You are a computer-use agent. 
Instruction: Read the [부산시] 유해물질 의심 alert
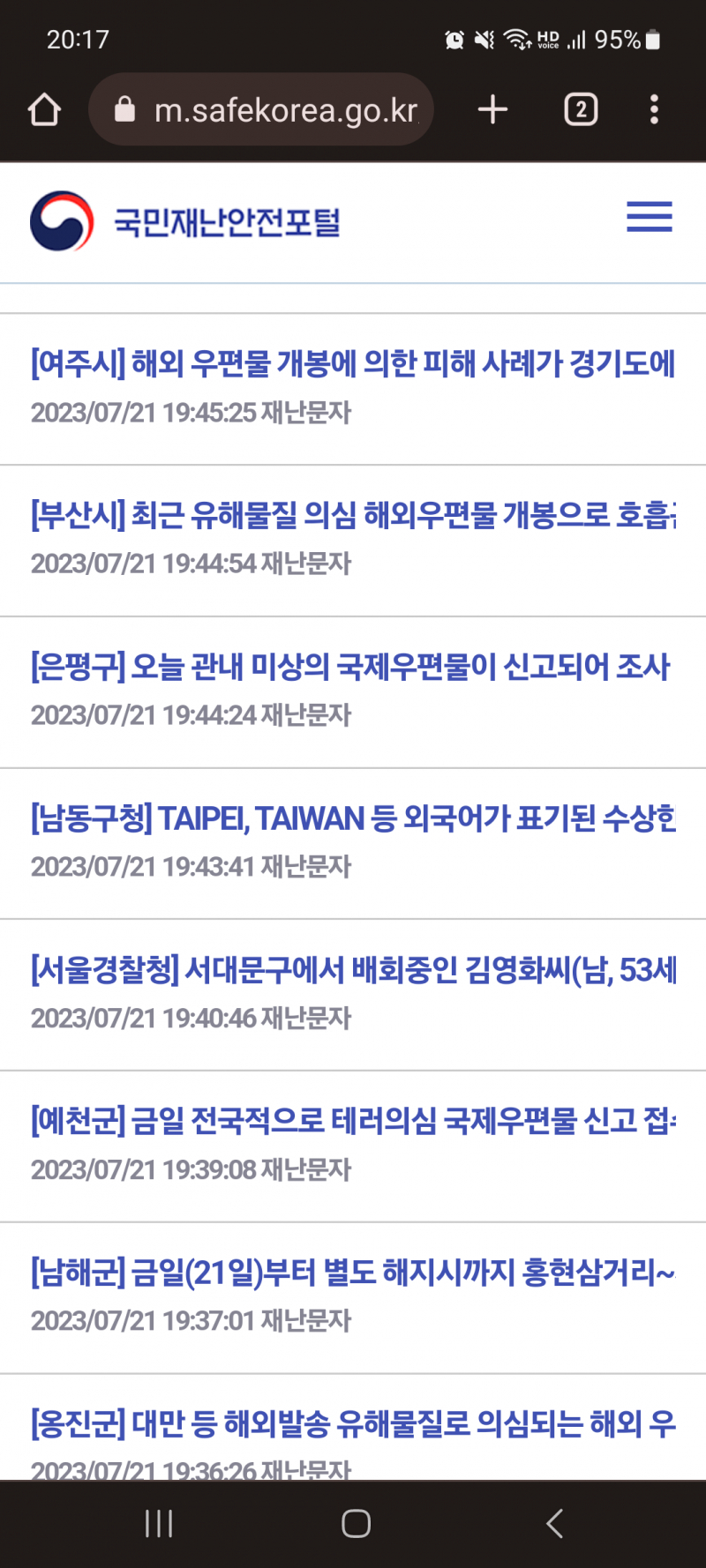click(353, 515)
